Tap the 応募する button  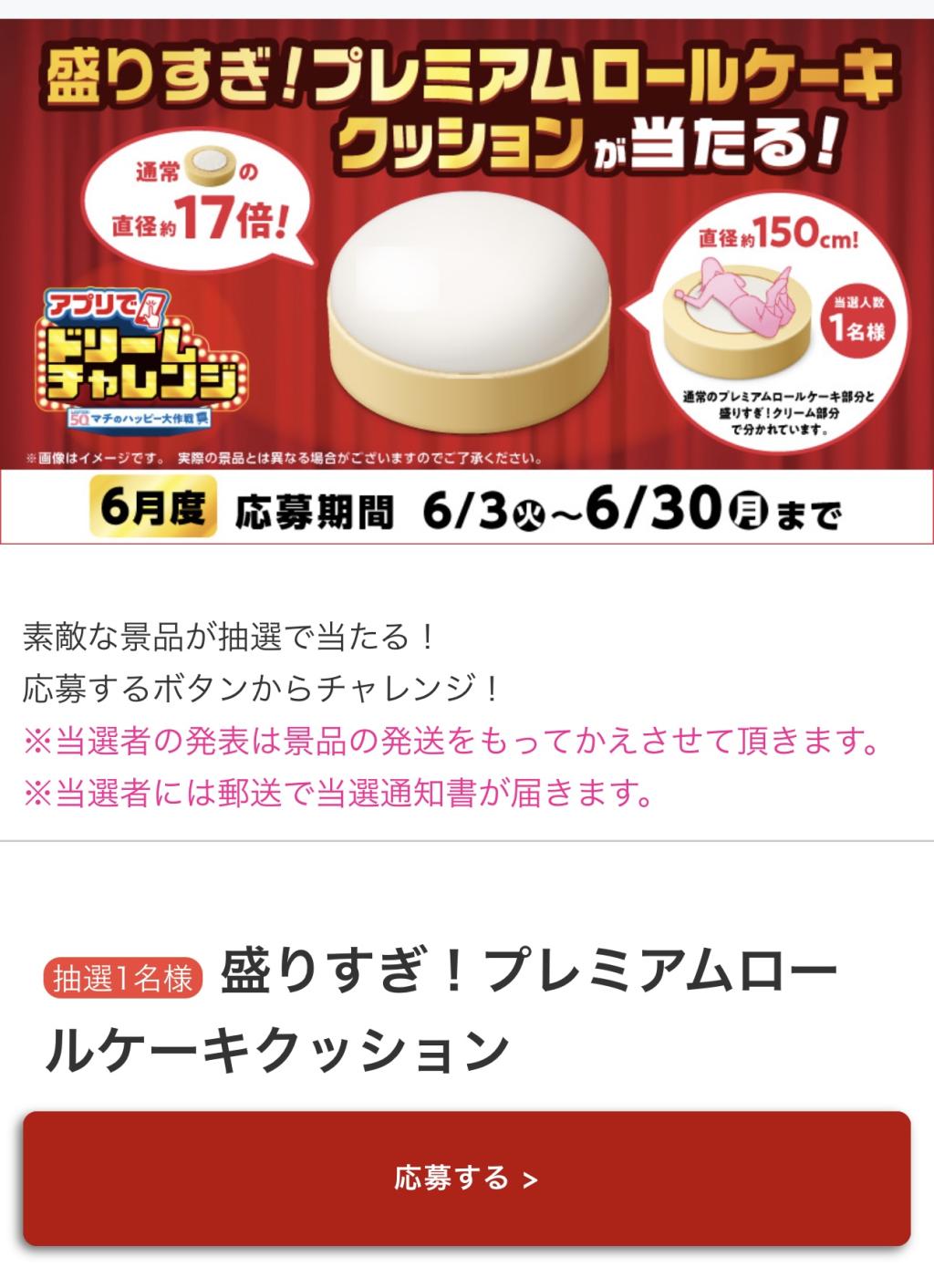pos(466,1178)
